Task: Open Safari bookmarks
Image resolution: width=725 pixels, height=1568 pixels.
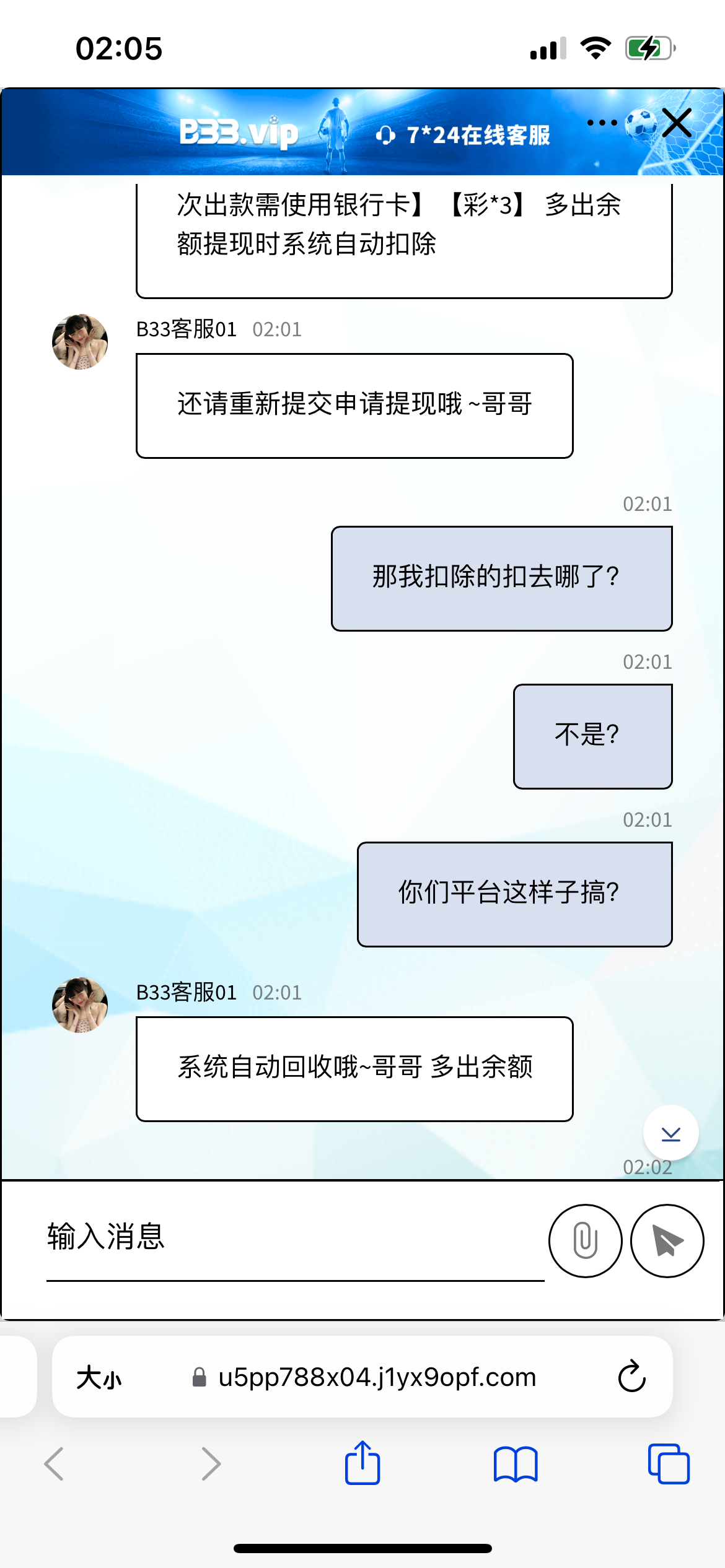Action: 515,1464
